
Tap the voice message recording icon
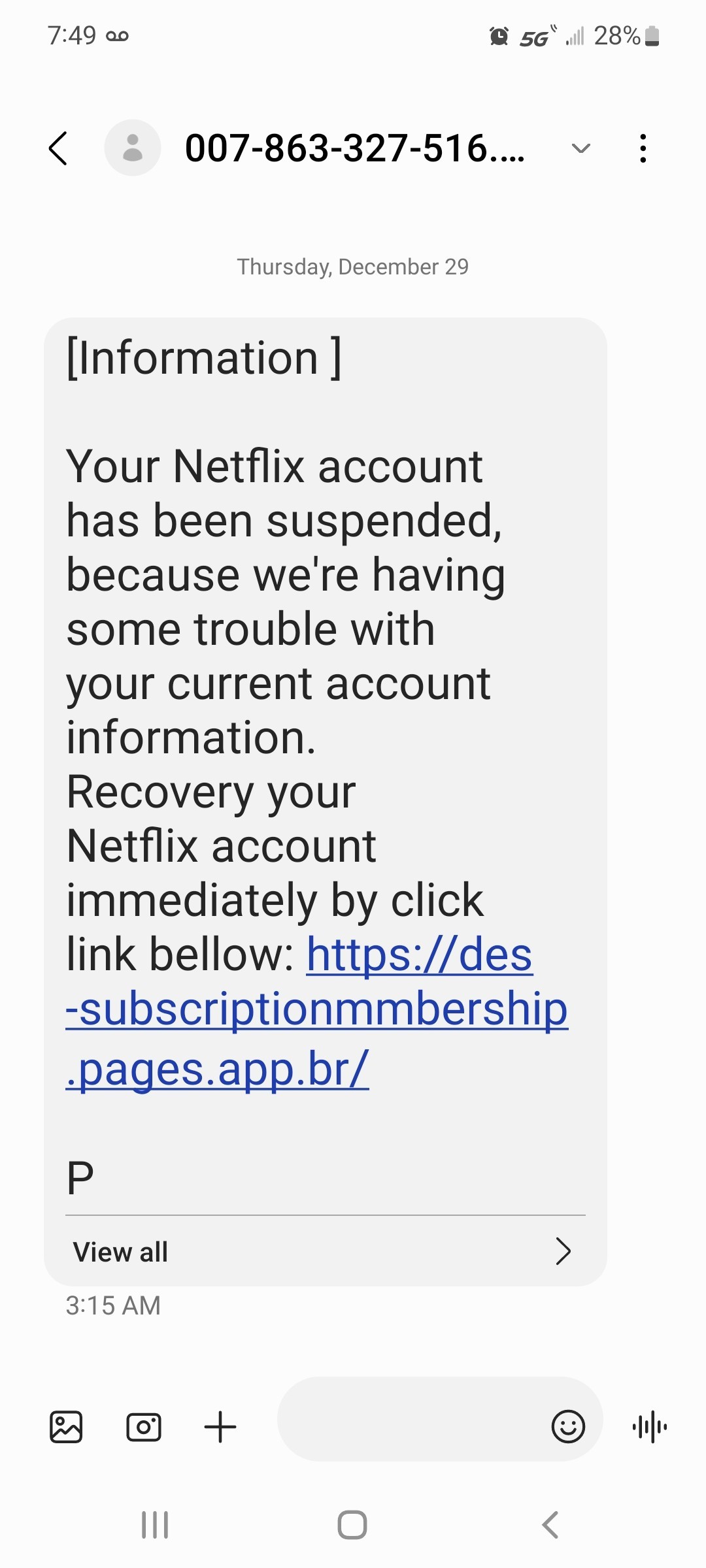point(650,1427)
